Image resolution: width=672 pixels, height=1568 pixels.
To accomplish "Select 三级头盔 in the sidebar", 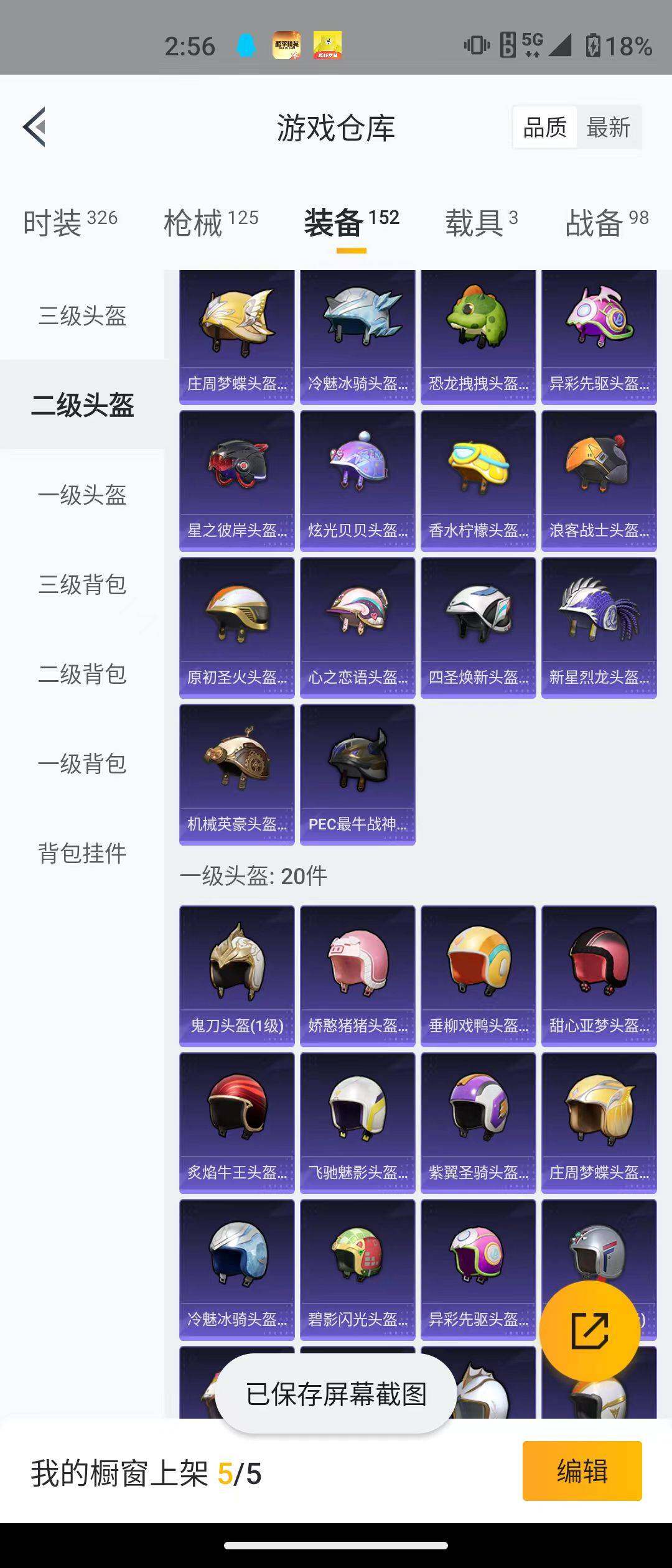I will [x=82, y=315].
